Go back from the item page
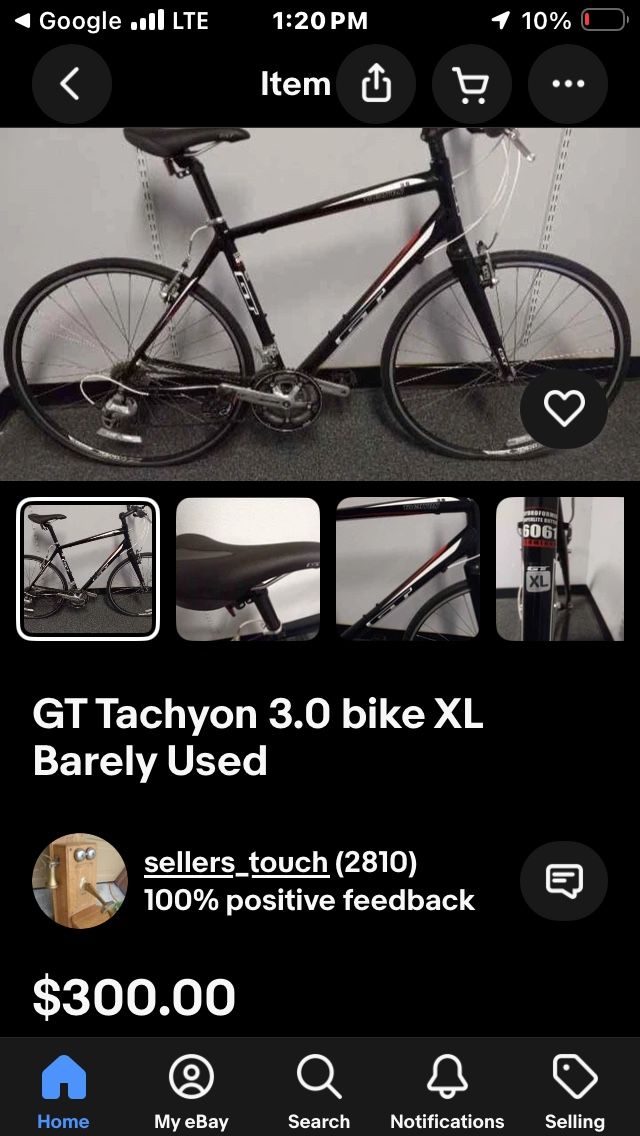The height and width of the screenshot is (1136, 640). (x=71, y=84)
